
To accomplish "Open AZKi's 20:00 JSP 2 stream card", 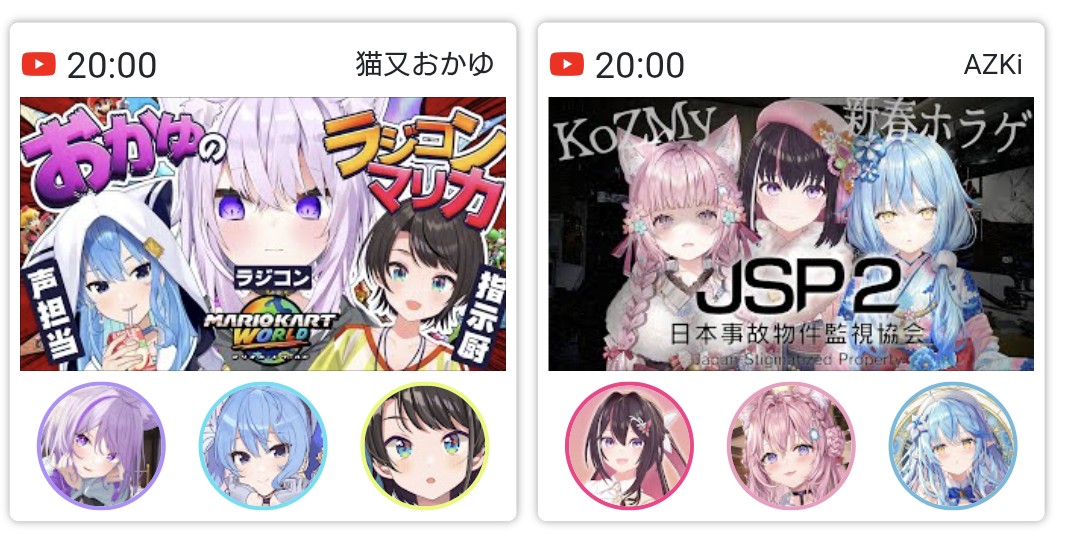I will pos(791,234).
